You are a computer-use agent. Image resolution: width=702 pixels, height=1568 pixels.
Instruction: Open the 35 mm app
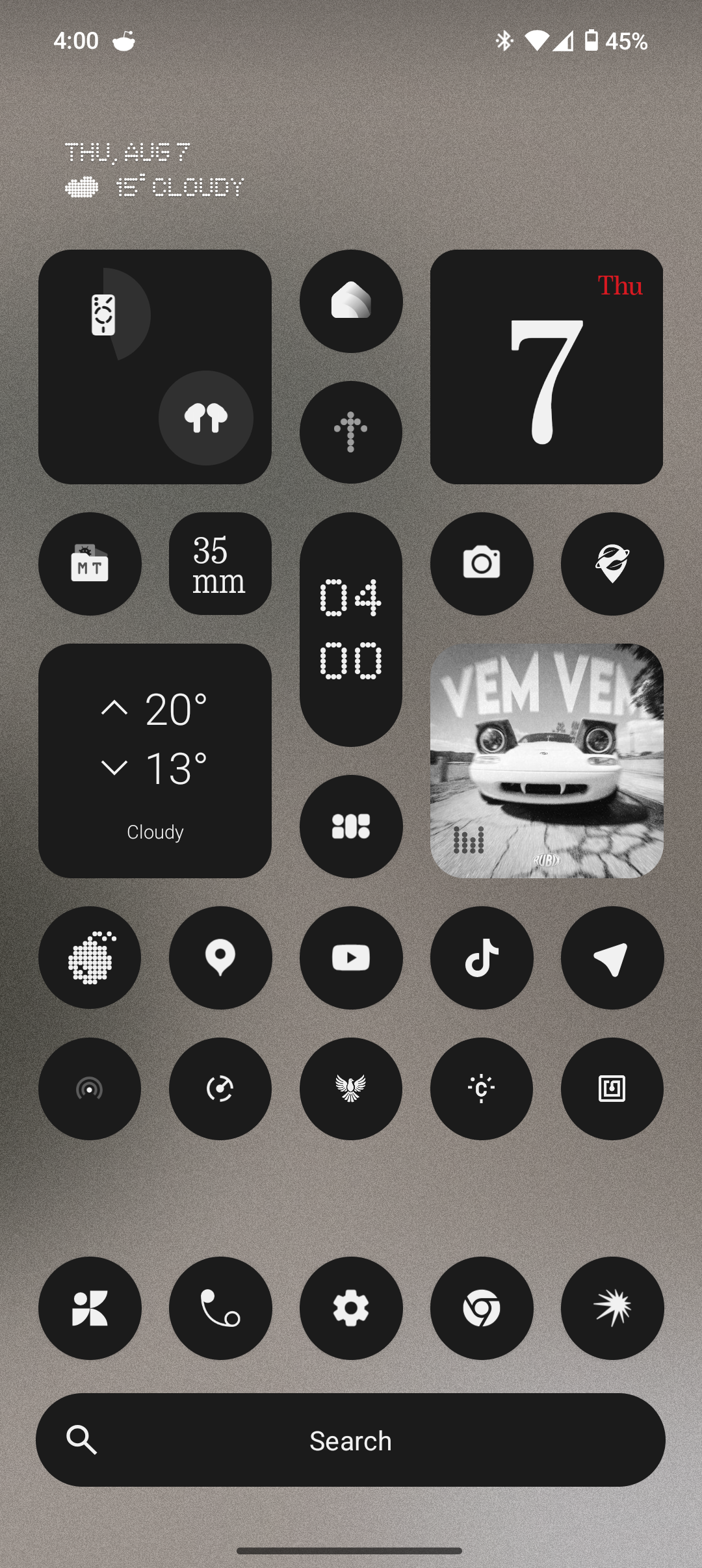pyautogui.click(x=220, y=563)
